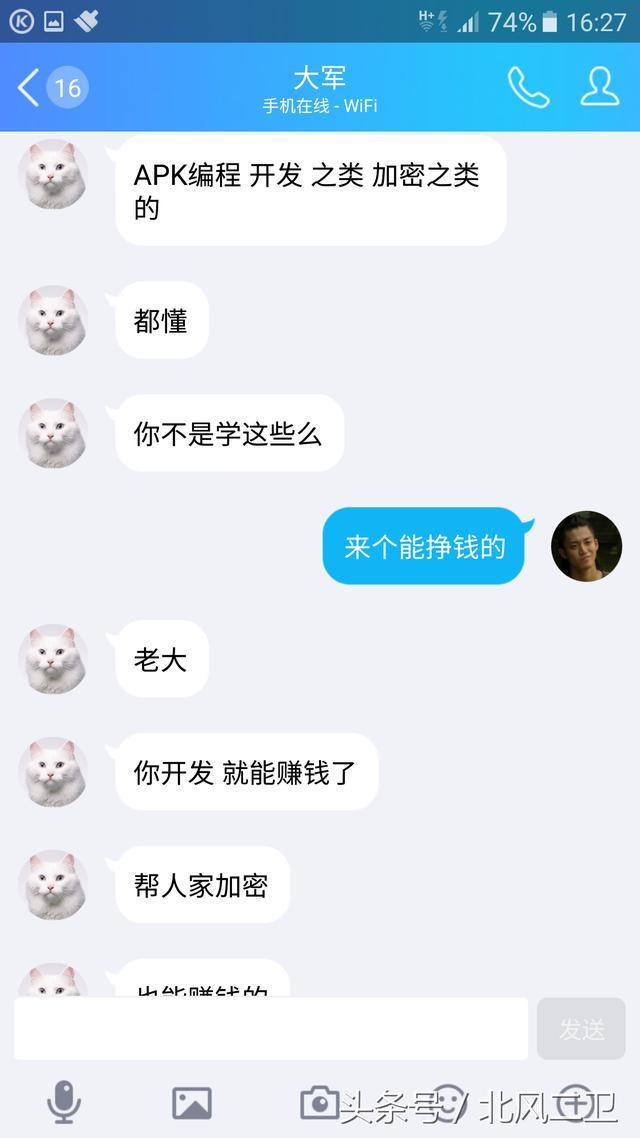Tap the cat avatar beside 都懂

pos(52,321)
